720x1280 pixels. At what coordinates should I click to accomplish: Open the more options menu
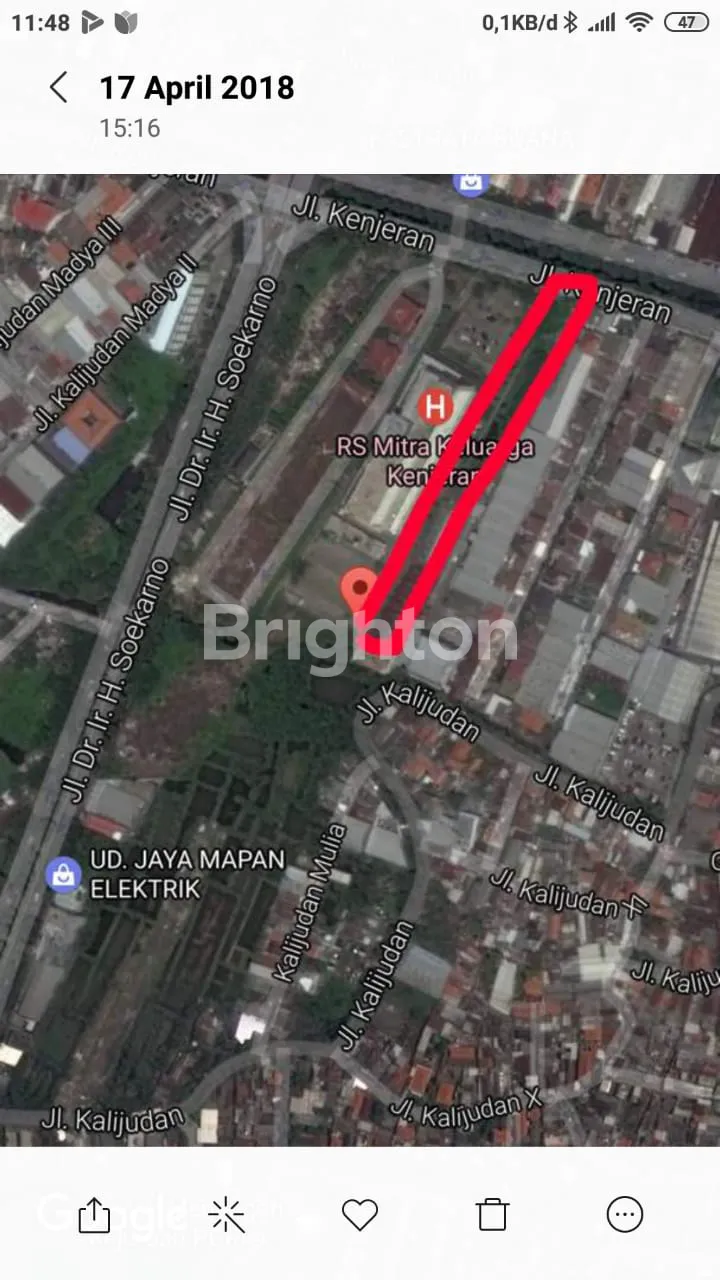pyautogui.click(x=625, y=1215)
